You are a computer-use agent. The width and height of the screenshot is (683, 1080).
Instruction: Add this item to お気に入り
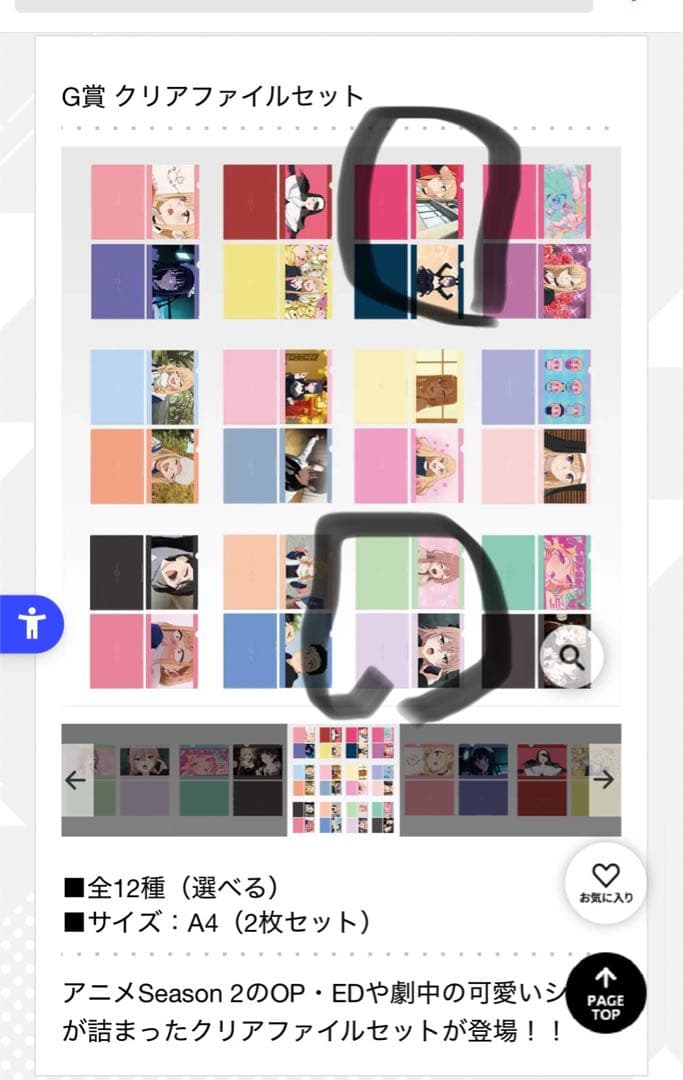606,882
